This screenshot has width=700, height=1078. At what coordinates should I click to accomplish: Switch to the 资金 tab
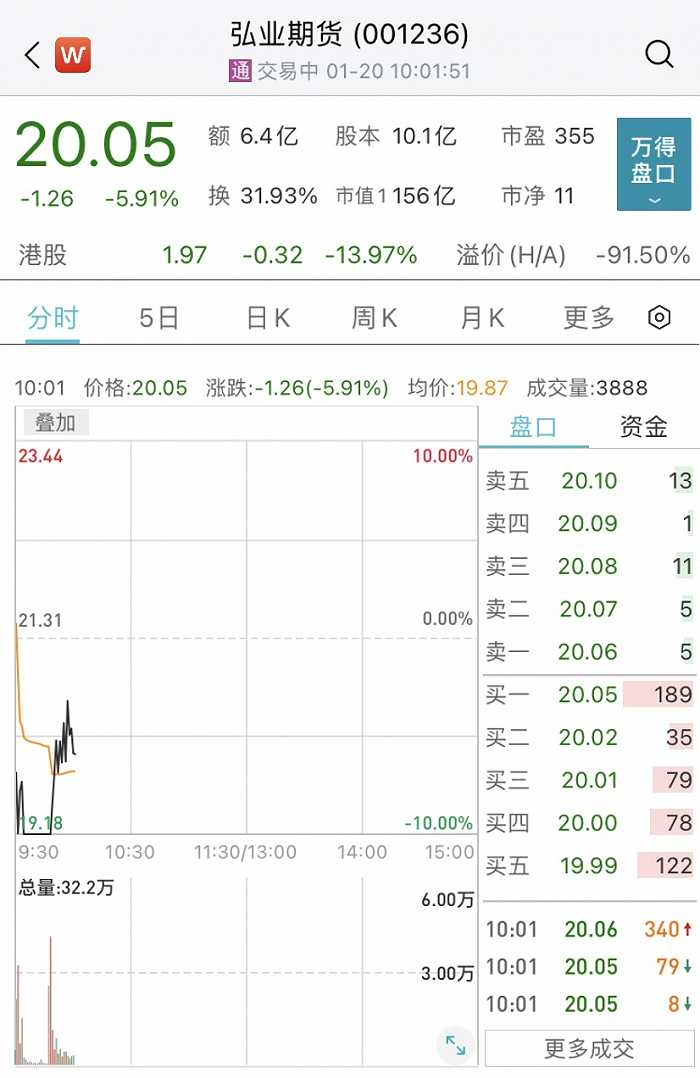[x=643, y=427]
